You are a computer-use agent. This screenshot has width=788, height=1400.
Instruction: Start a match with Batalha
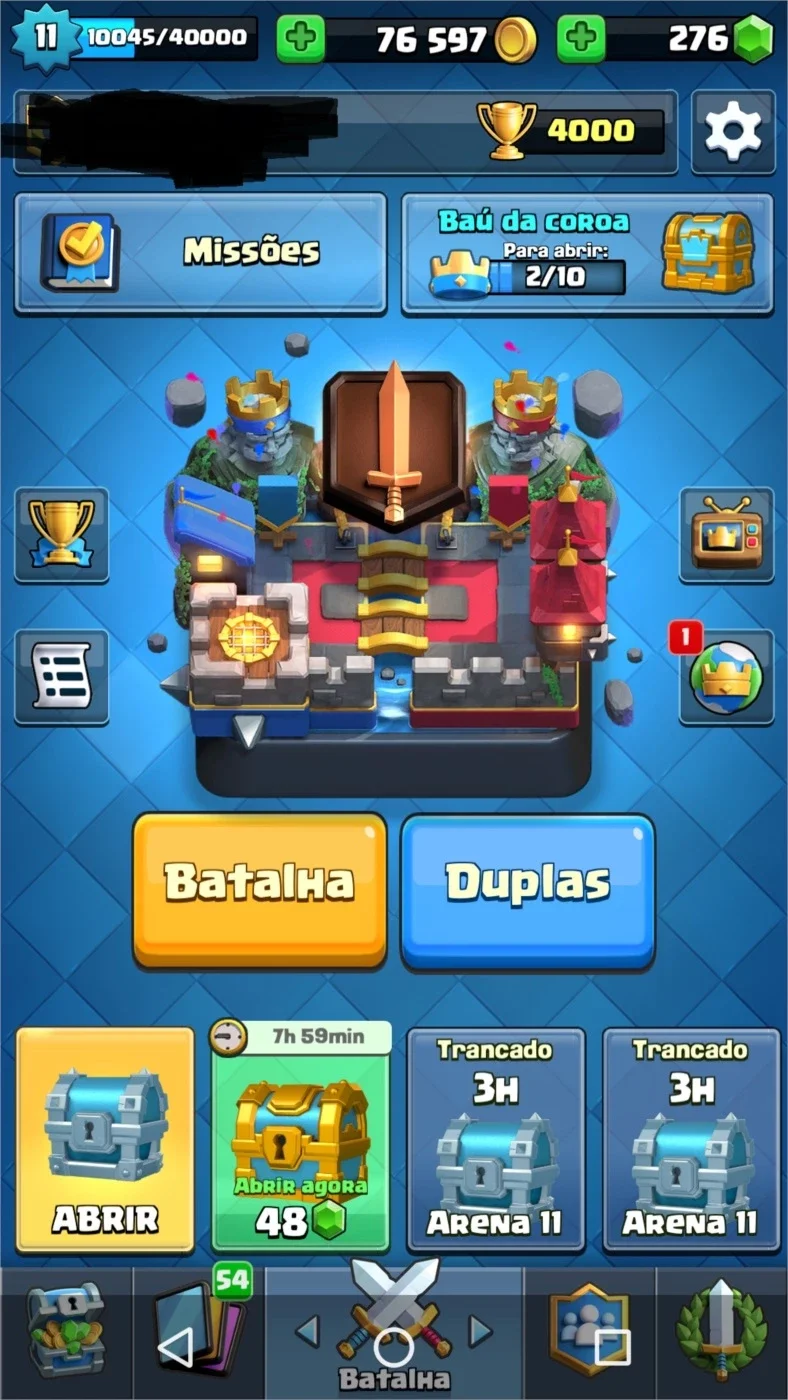point(260,890)
